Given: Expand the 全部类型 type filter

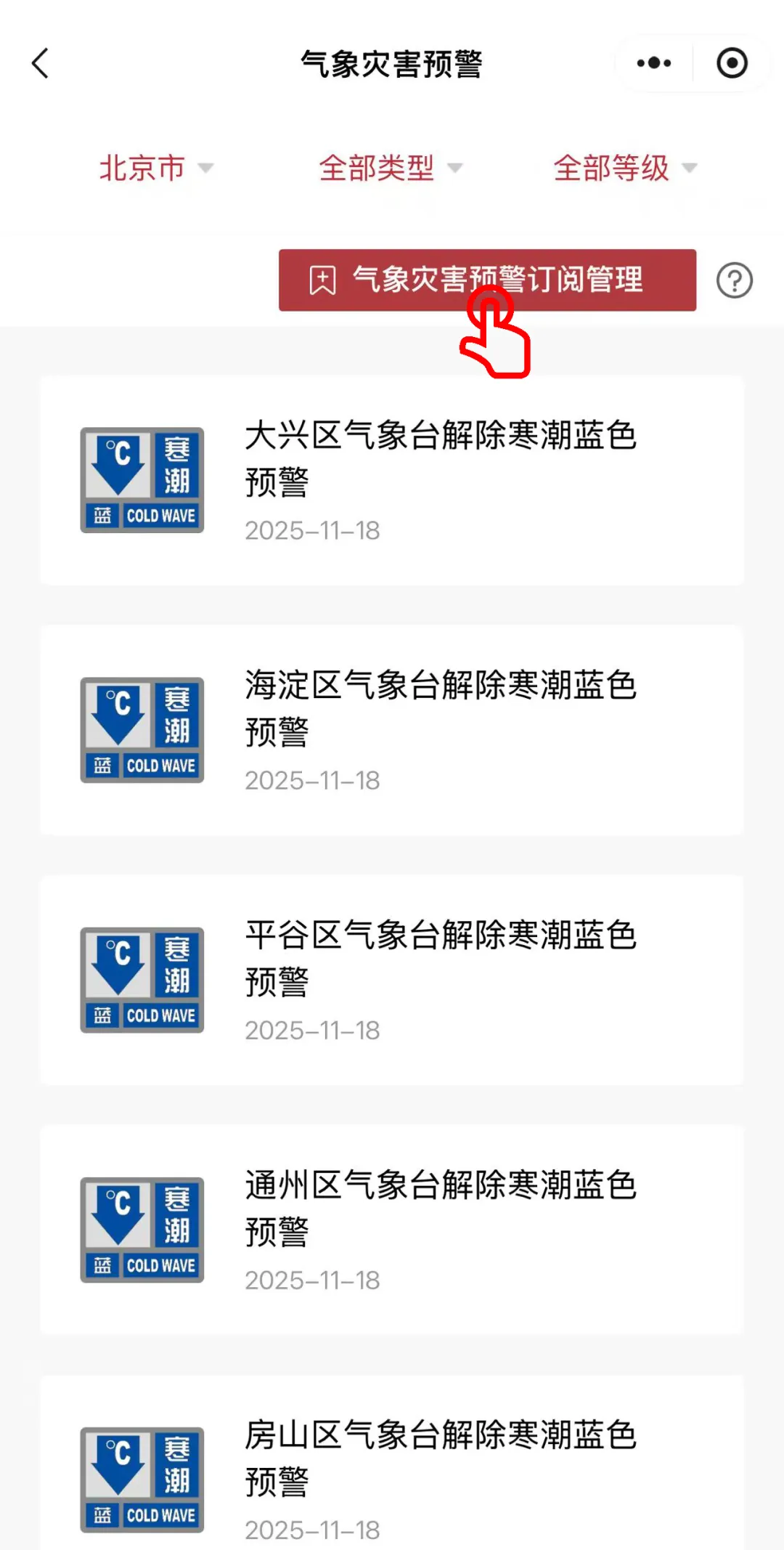Looking at the screenshot, I should (x=389, y=167).
